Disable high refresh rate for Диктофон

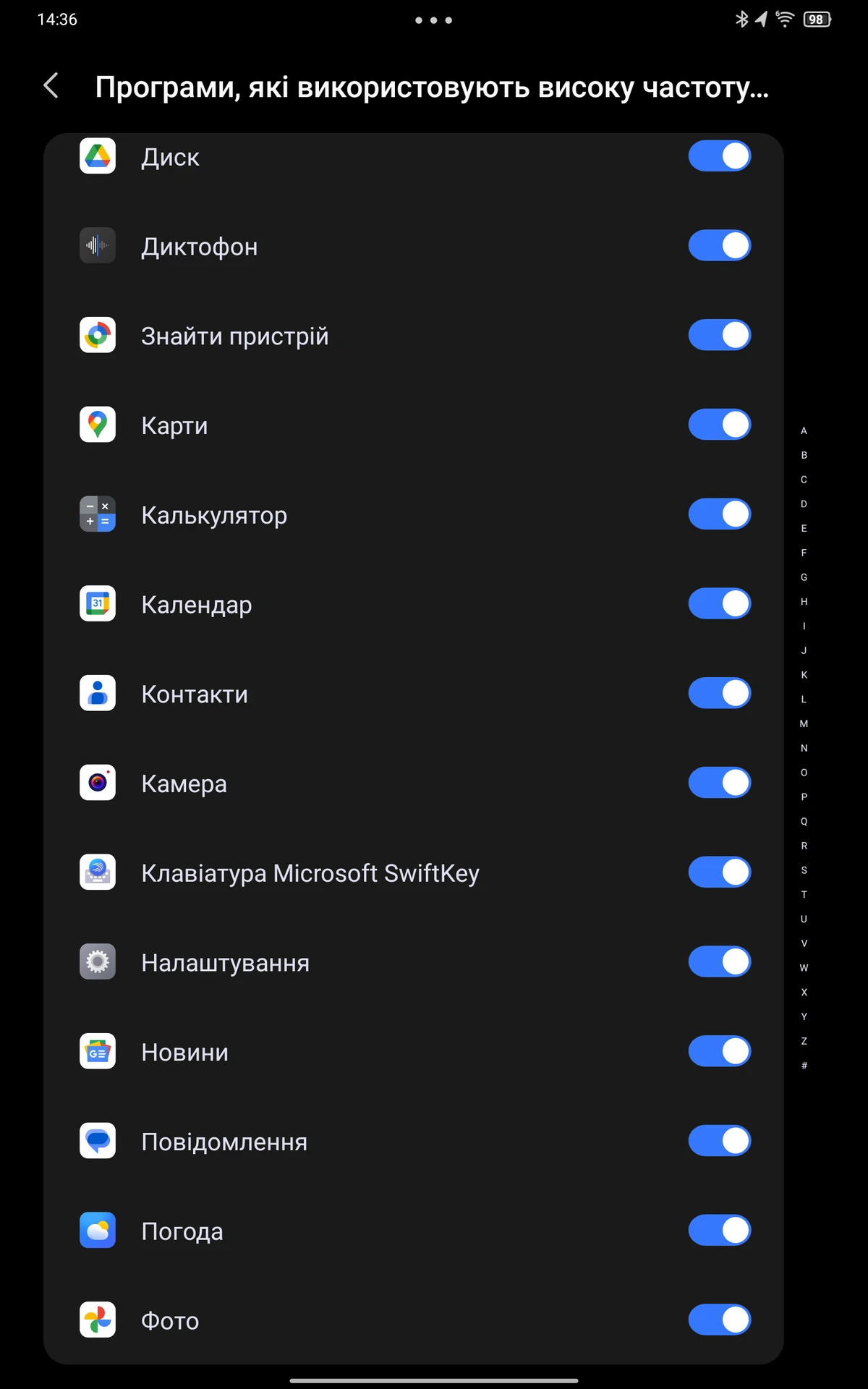point(720,246)
